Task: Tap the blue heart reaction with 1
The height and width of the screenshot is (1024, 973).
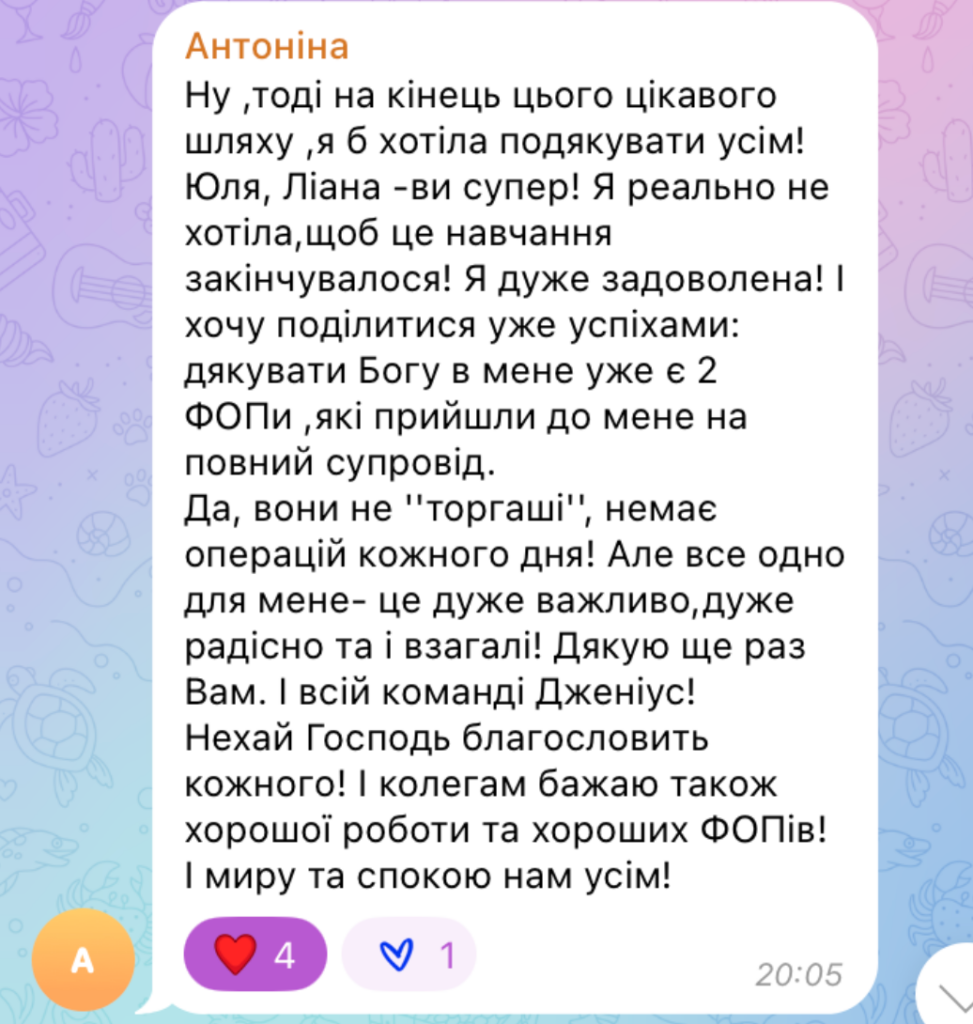Action: coord(408,954)
